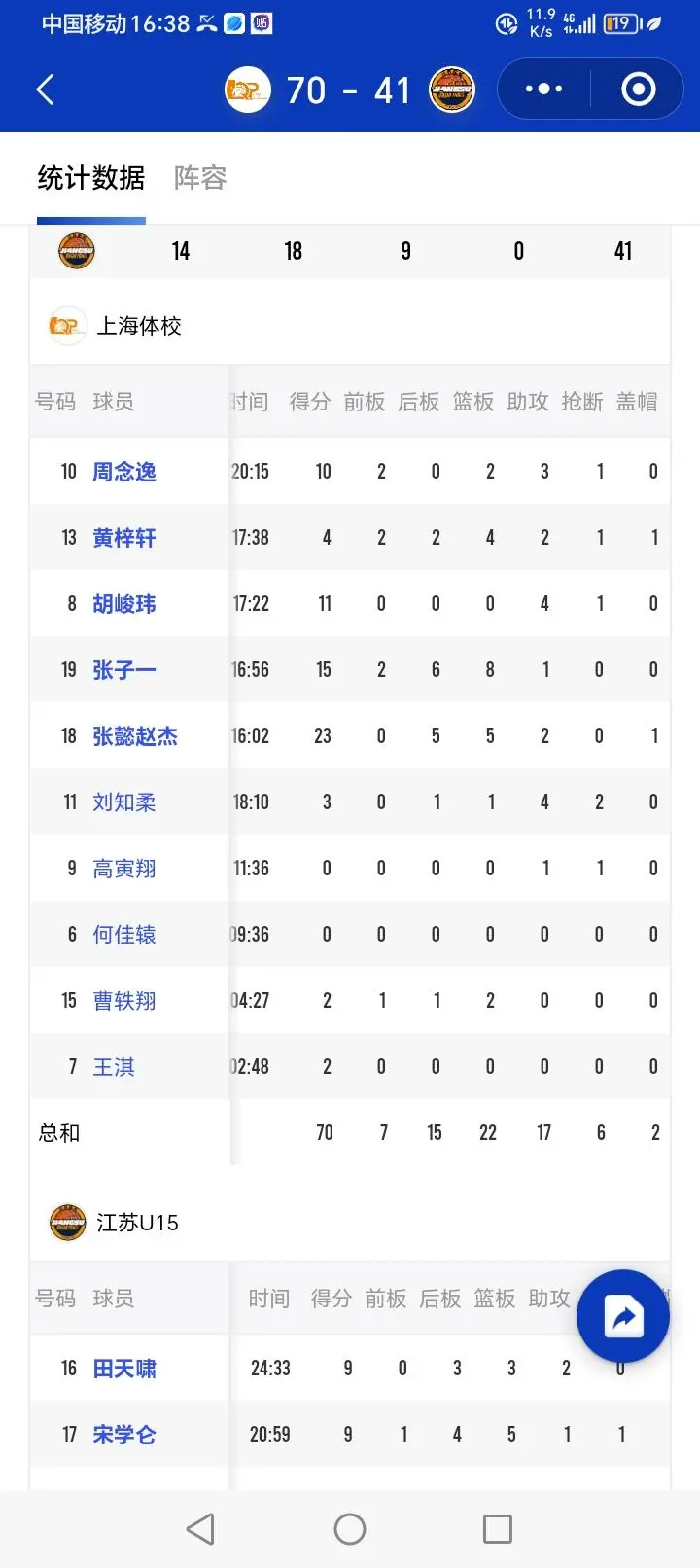Open player 周念逸's profile

coord(124,472)
